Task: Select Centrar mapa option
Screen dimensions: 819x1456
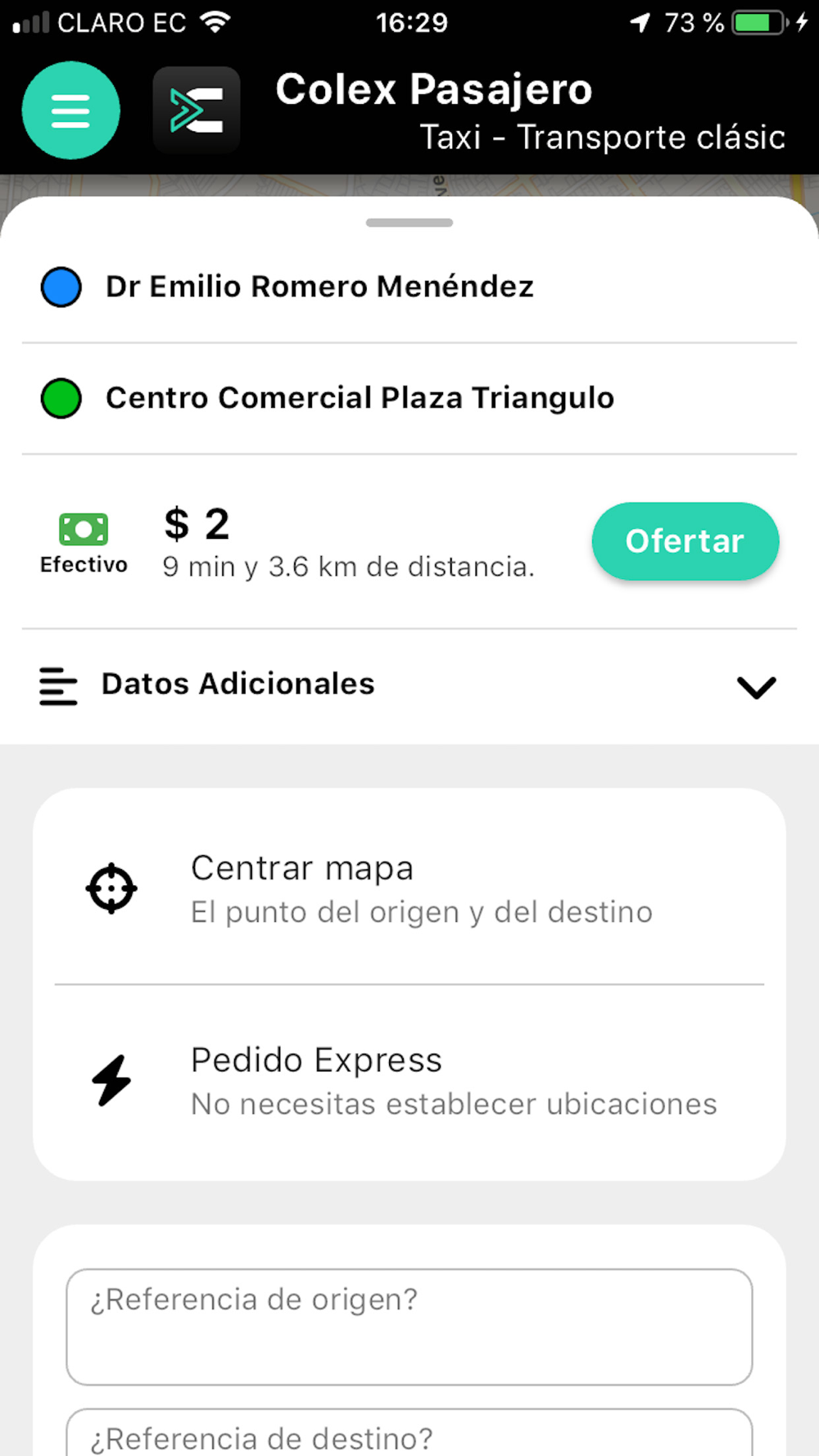Action: pyautogui.click(x=409, y=889)
